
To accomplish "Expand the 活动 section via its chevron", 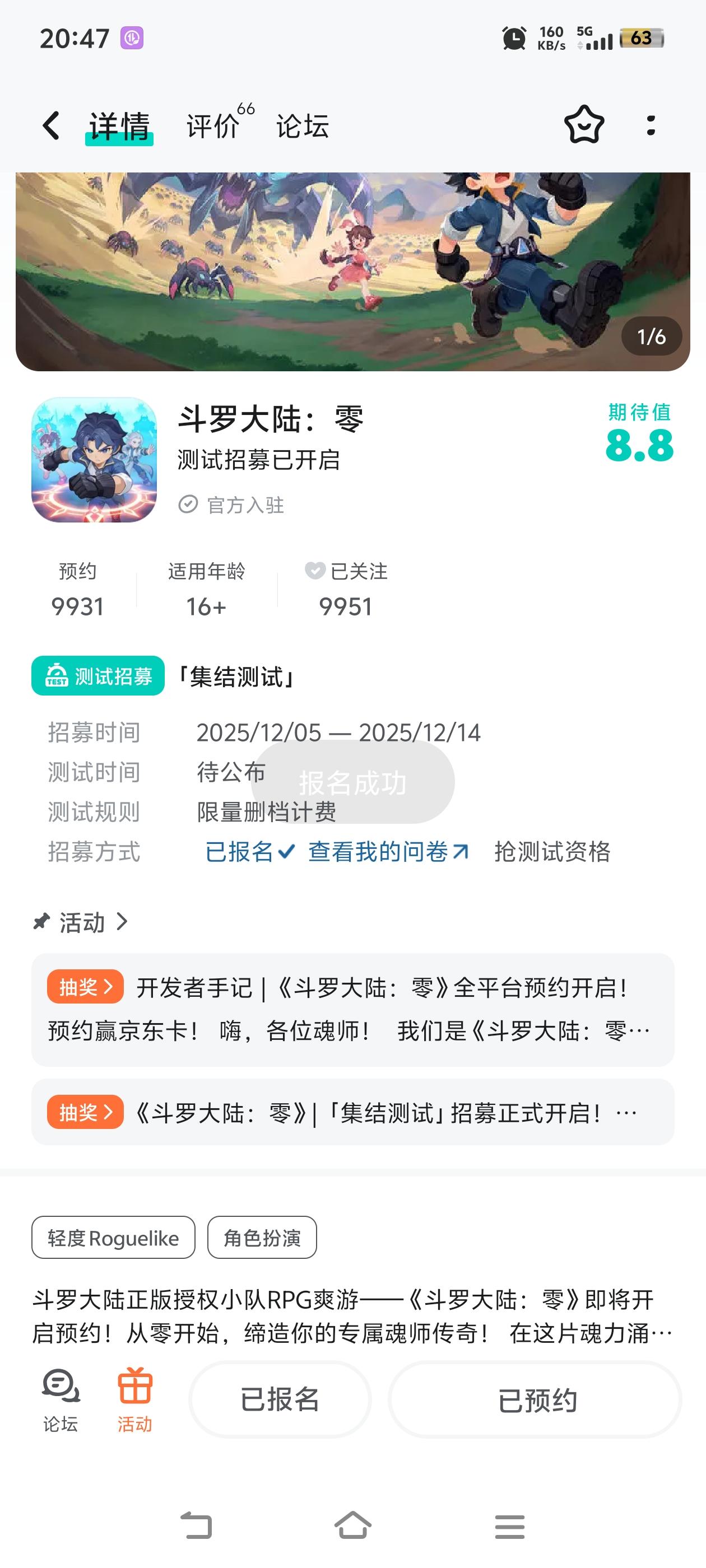I will coord(123,923).
